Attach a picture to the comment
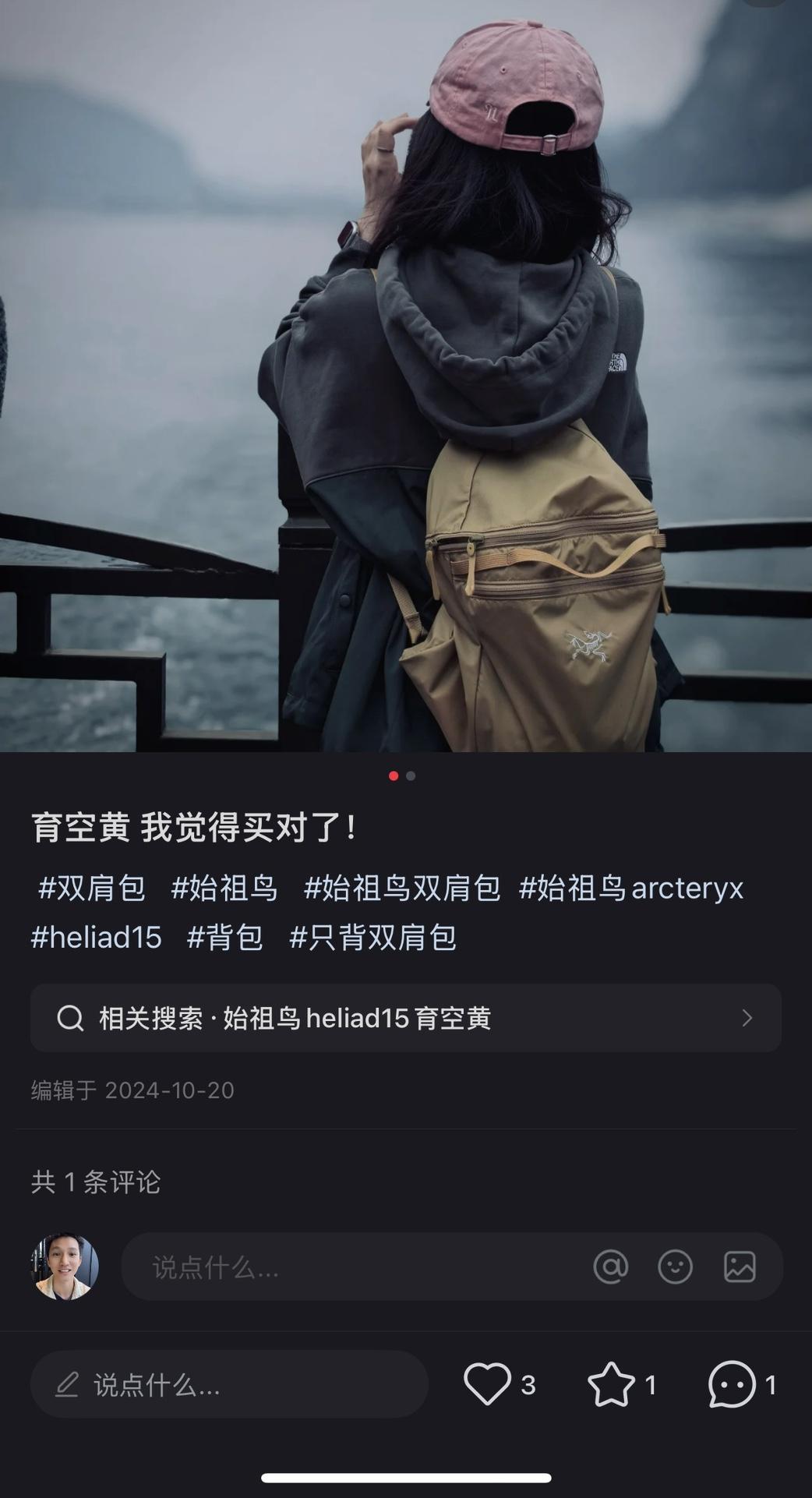Screen dimensions: 812x1498 [x=740, y=1267]
